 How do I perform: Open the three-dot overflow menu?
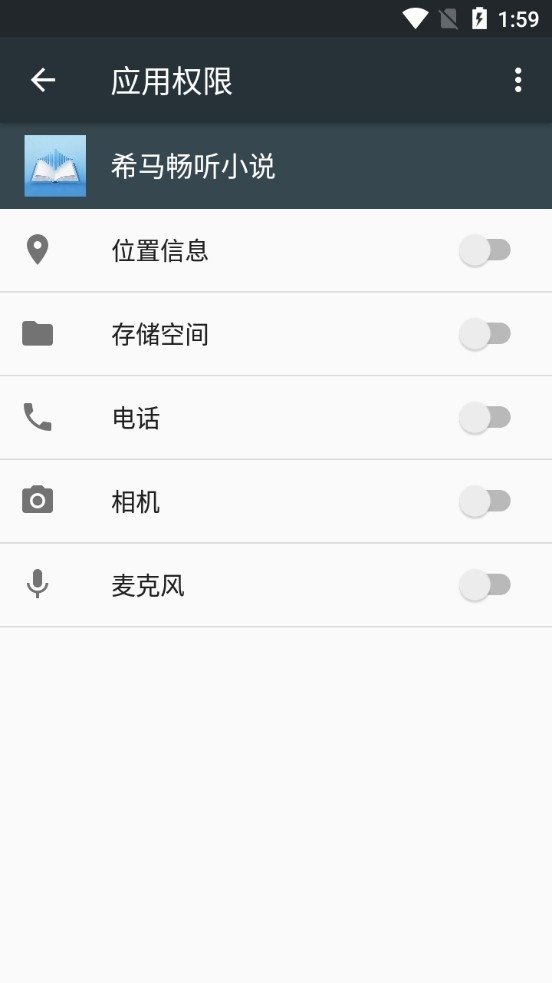tap(518, 80)
